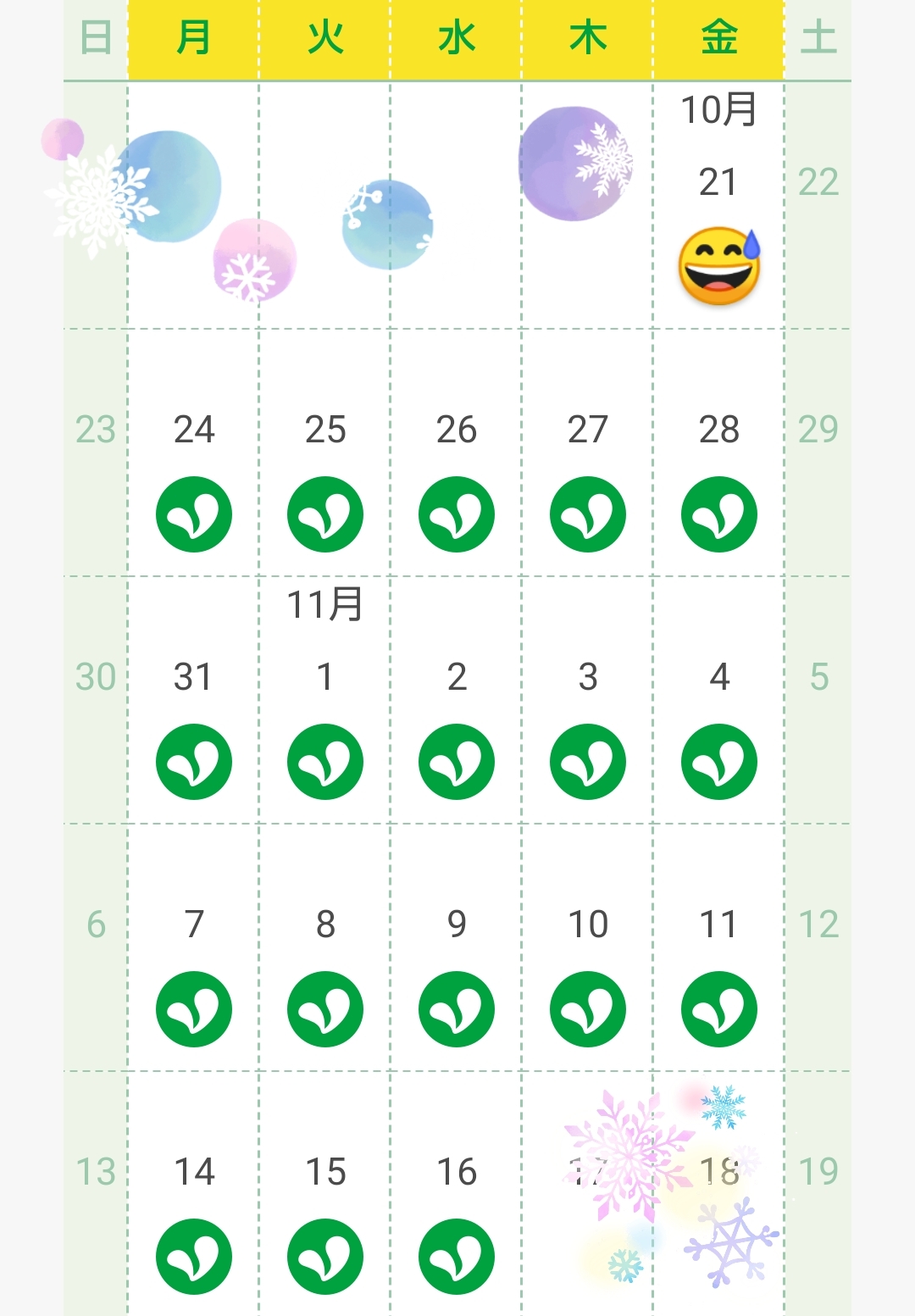Open the day cell for the 26th
The height and width of the screenshot is (1316, 915).
[x=456, y=453]
